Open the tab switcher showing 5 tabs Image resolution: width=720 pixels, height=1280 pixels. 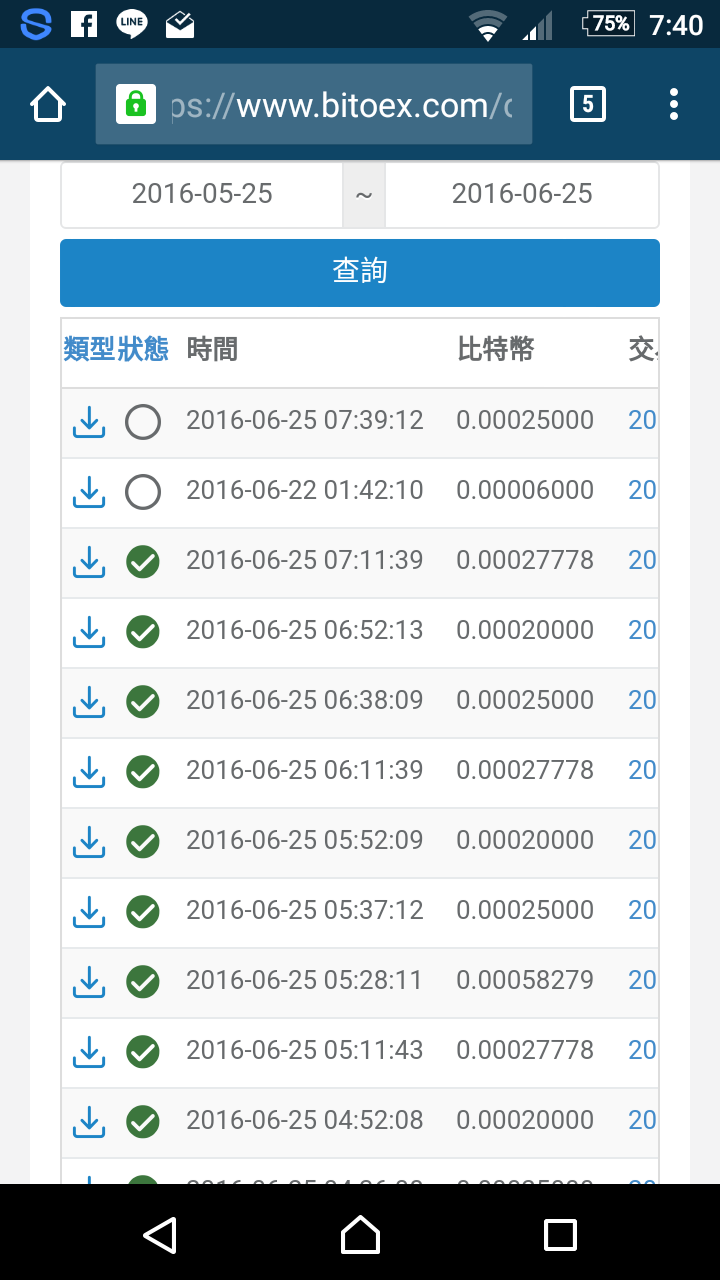coord(587,104)
